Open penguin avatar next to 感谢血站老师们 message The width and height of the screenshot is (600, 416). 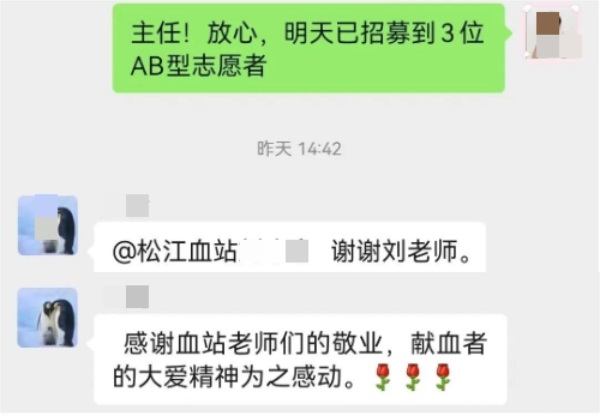coord(49,317)
